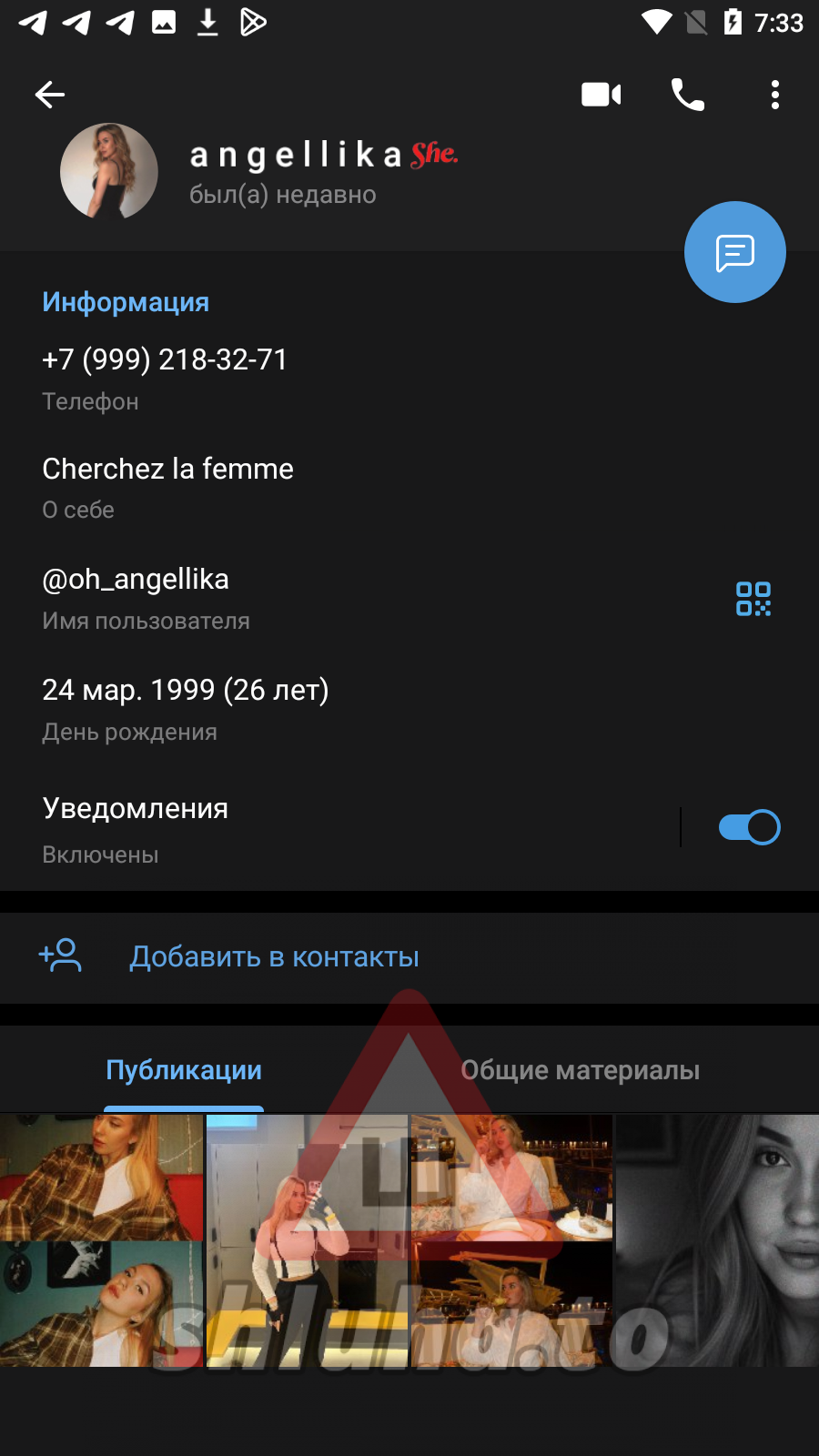Viewport: 819px width, 1456px height.
Task: Switch to the Общие материалы tab
Action: tap(580, 1070)
